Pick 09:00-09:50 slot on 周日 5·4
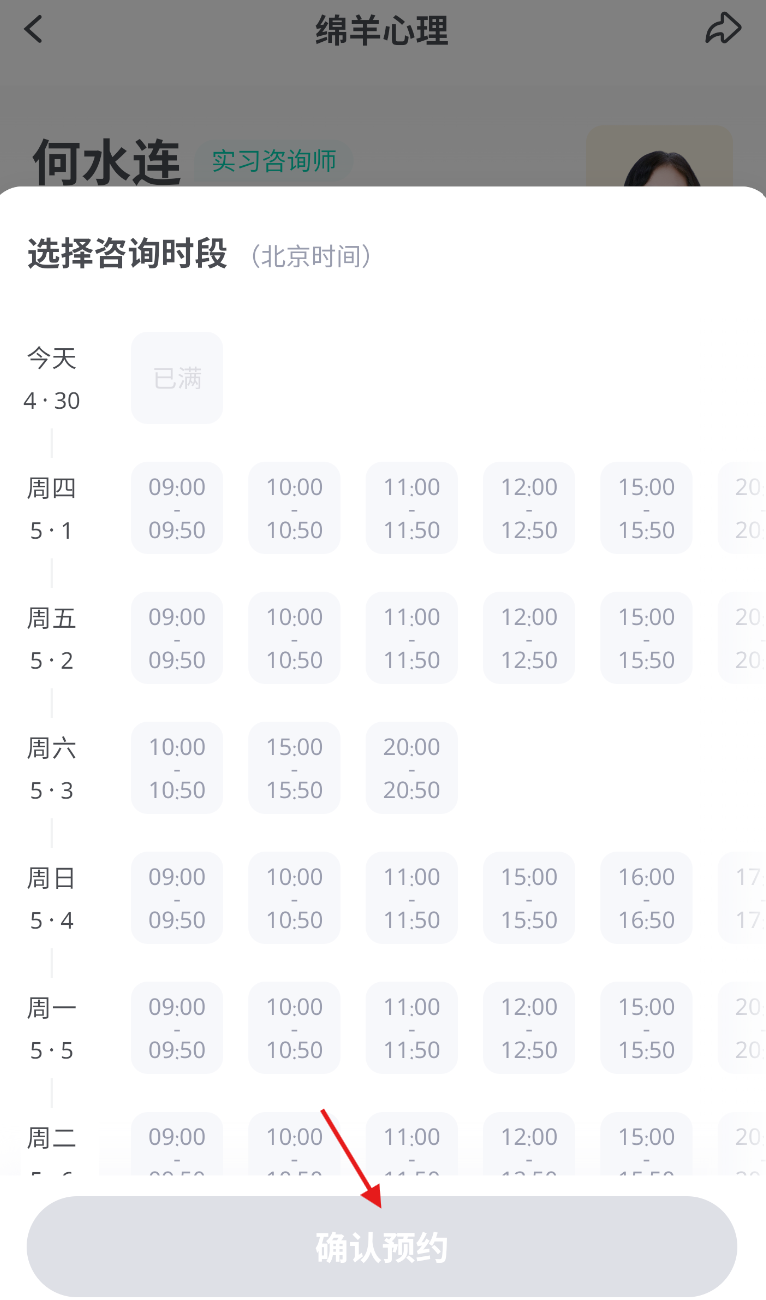This screenshot has width=766, height=1300. [177, 898]
